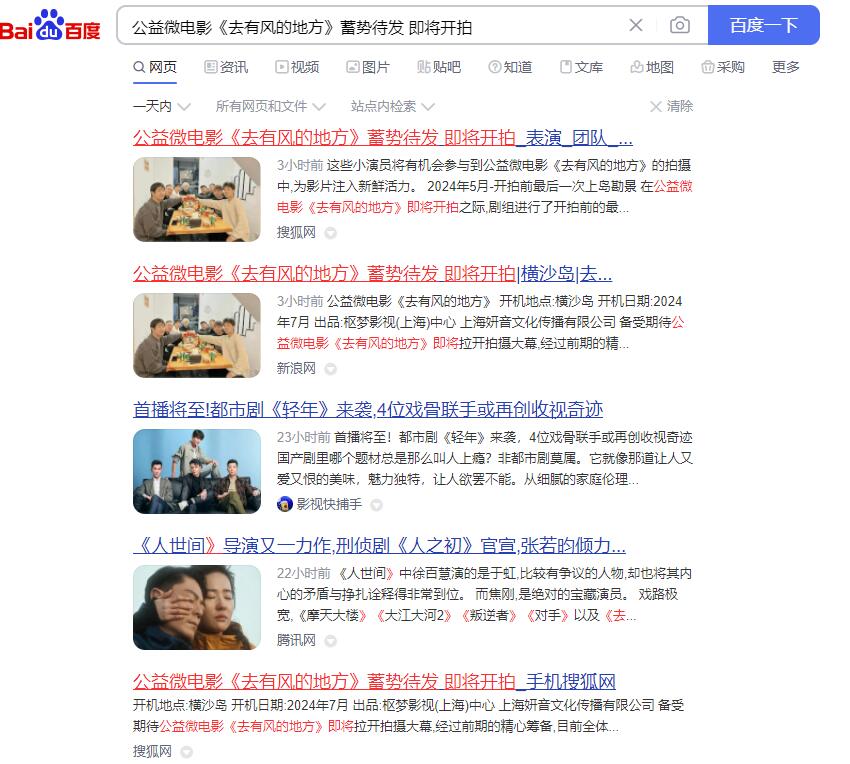The image size is (850, 764).
Task: Clear filters with 清除
Action: click(x=671, y=106)
